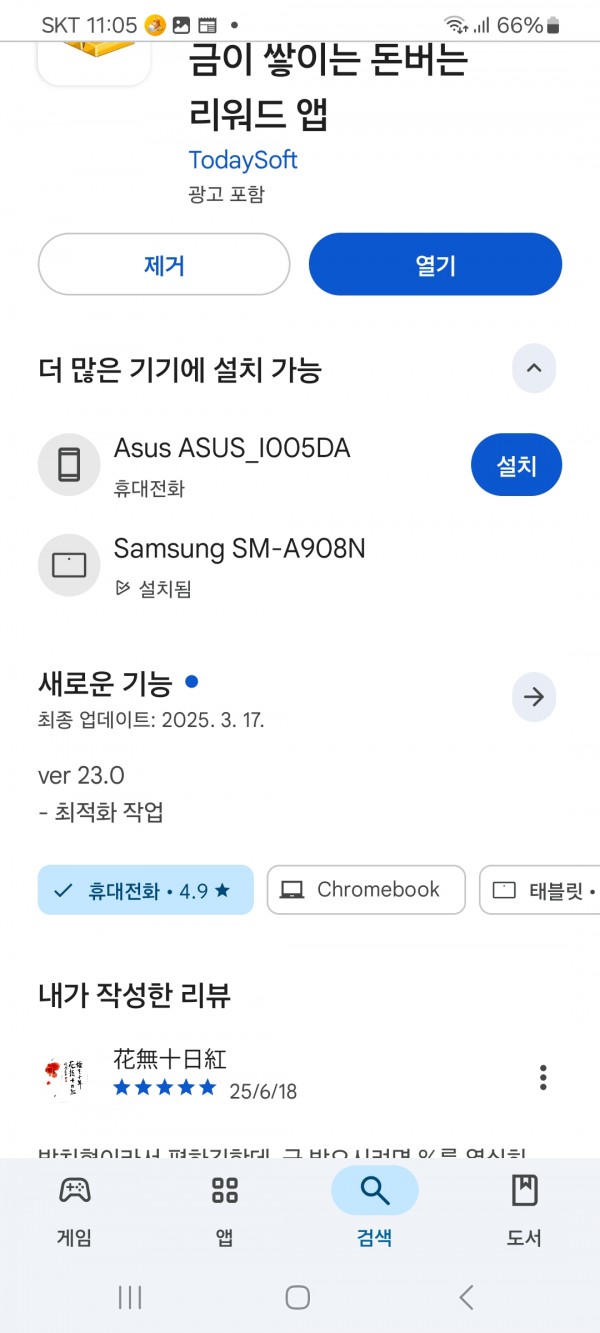Open recent apps from navigation bar
This screenshot has width=600, height=1333.
pos(130,1298)
